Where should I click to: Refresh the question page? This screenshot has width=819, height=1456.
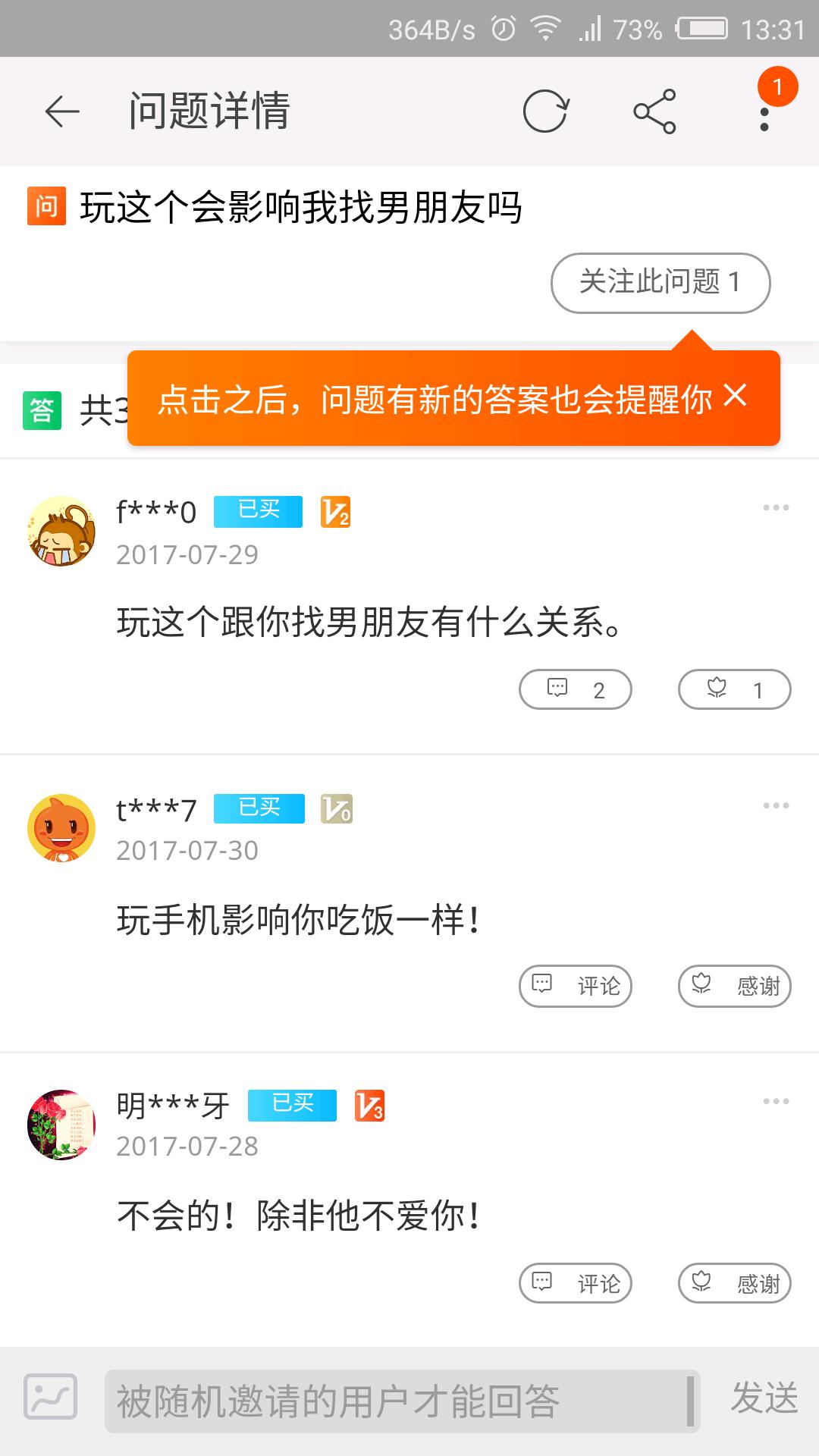pyautogui.click(x=546, y=111)
